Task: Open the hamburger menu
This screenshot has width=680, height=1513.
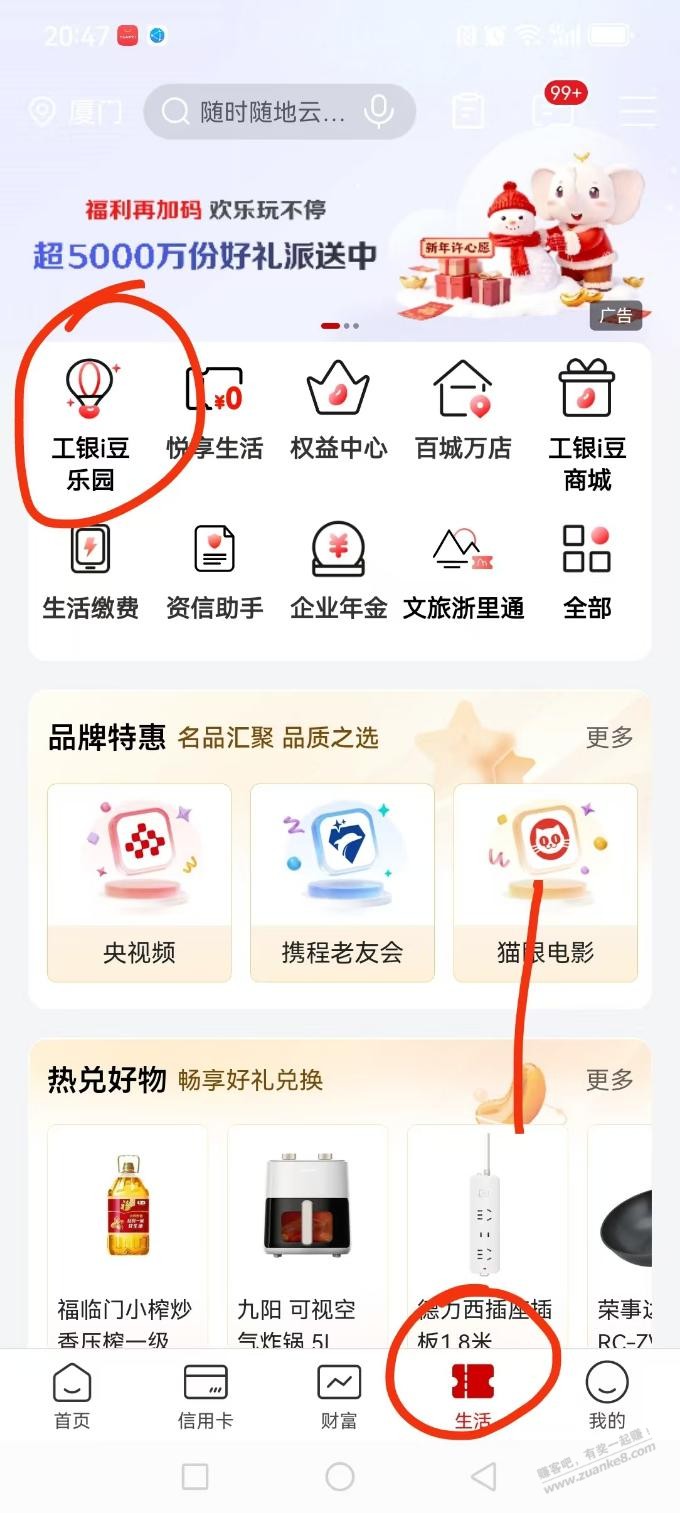Action: 637,111
